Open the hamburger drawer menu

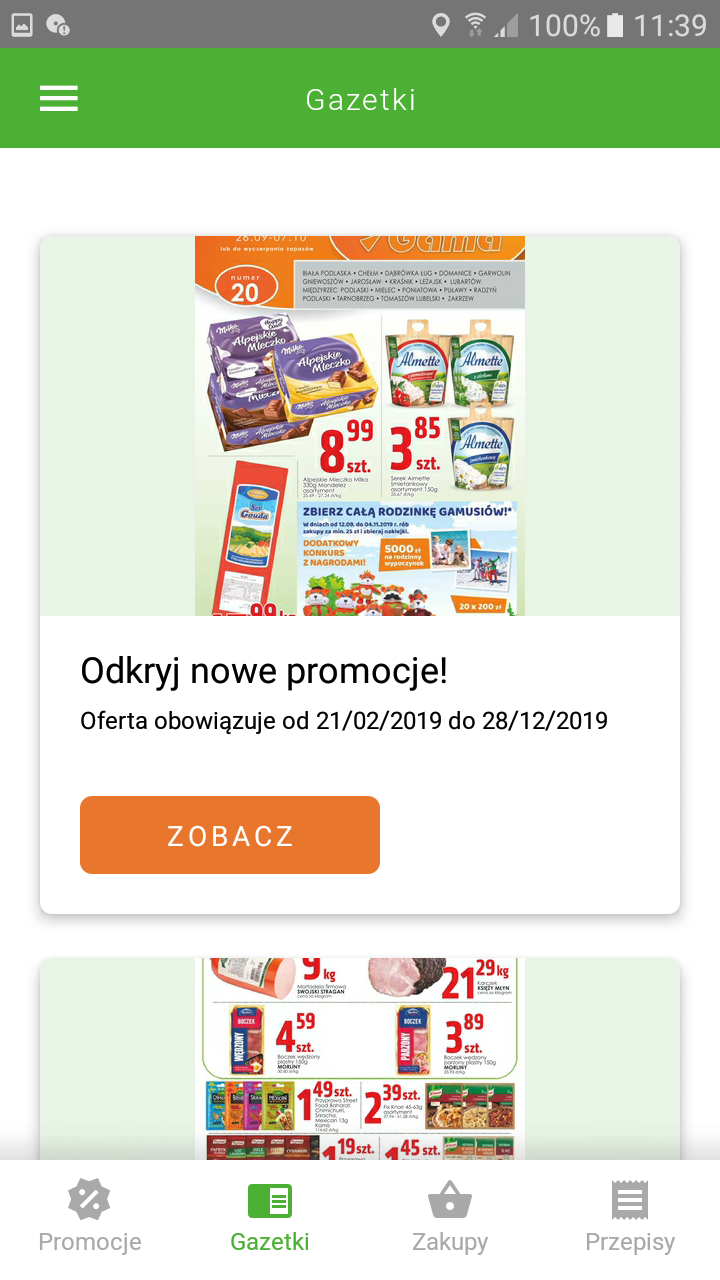(x=59, y=98)
